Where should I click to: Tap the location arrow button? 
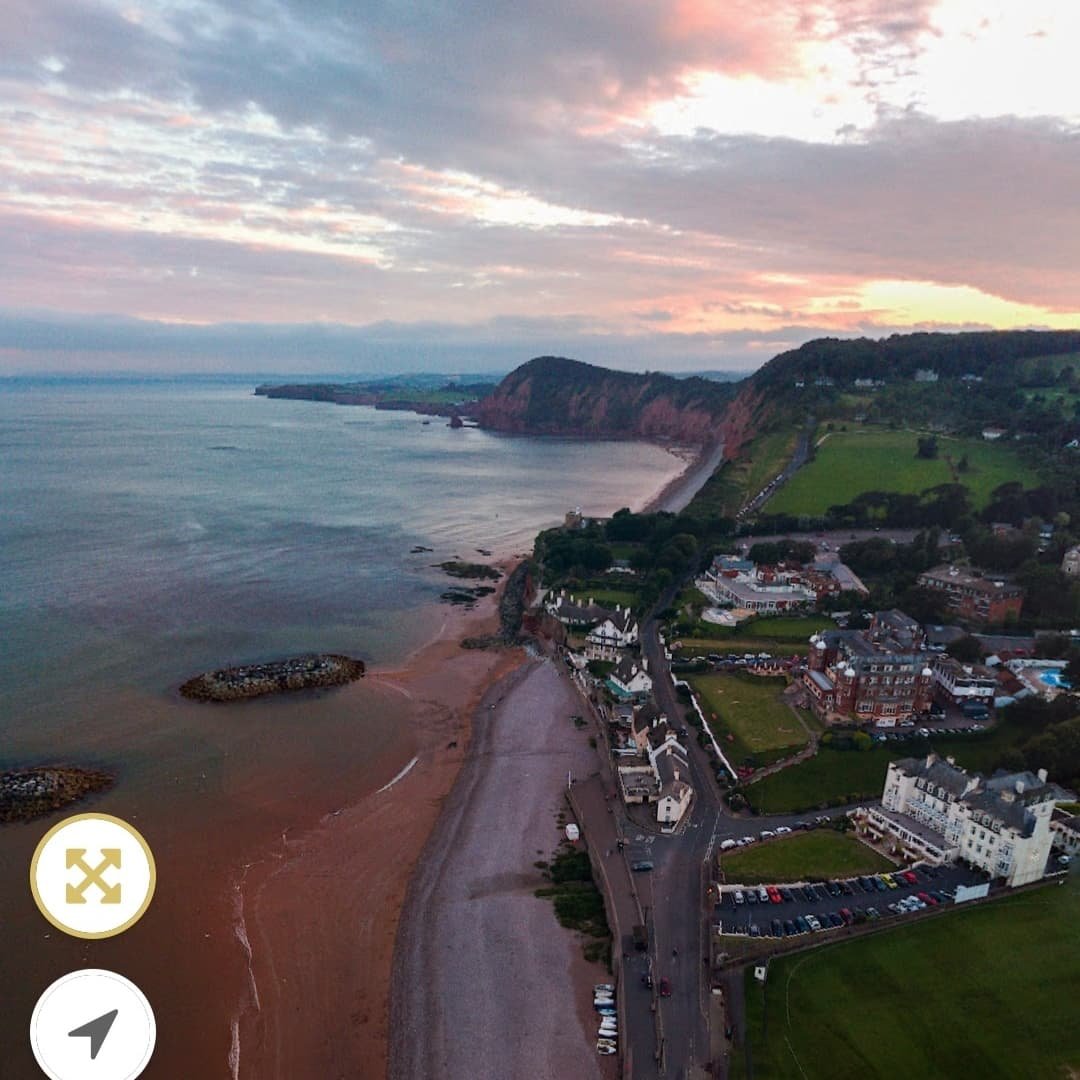point(93,1030)
